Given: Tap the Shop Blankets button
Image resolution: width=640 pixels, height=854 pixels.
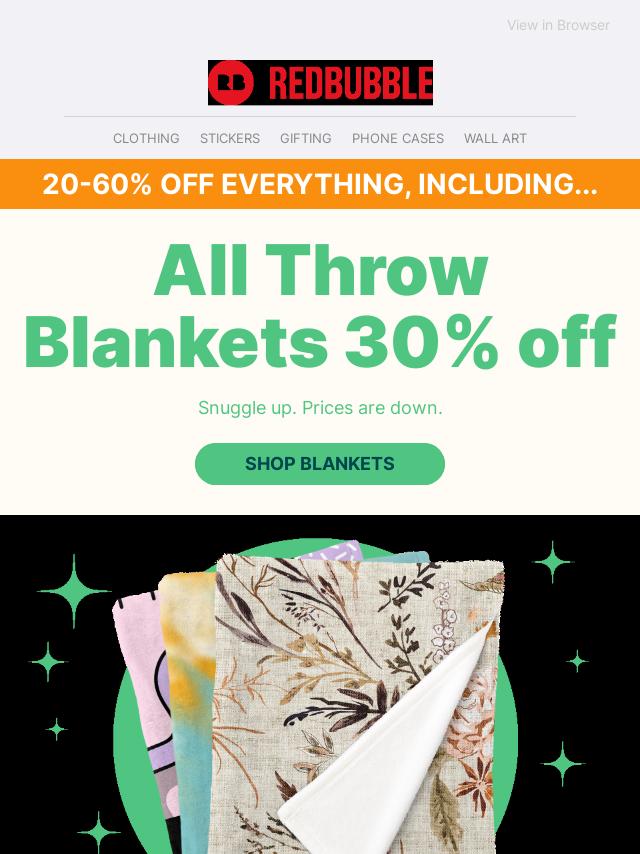Looking at the screenshot, I should coord(319,464).
